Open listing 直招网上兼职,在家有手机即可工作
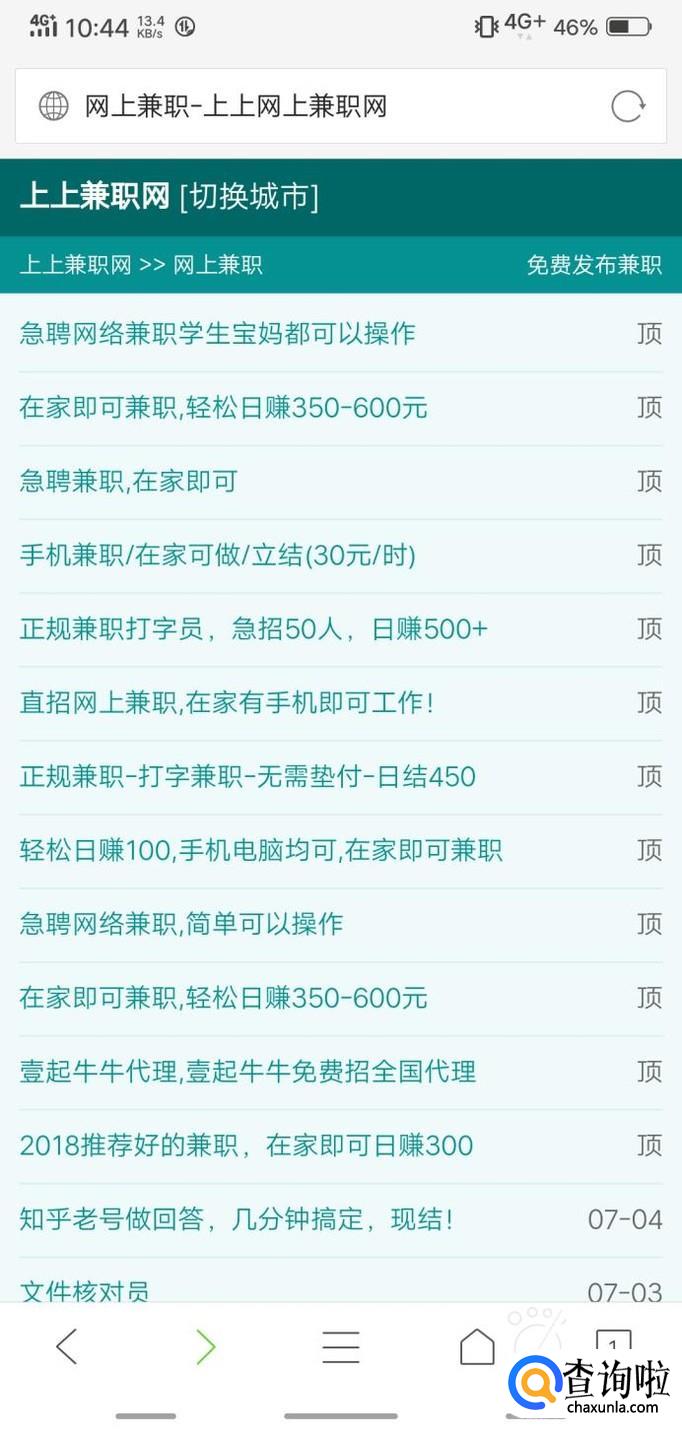This screenshot has height=1438, width=682. click(x=227, y=703)
